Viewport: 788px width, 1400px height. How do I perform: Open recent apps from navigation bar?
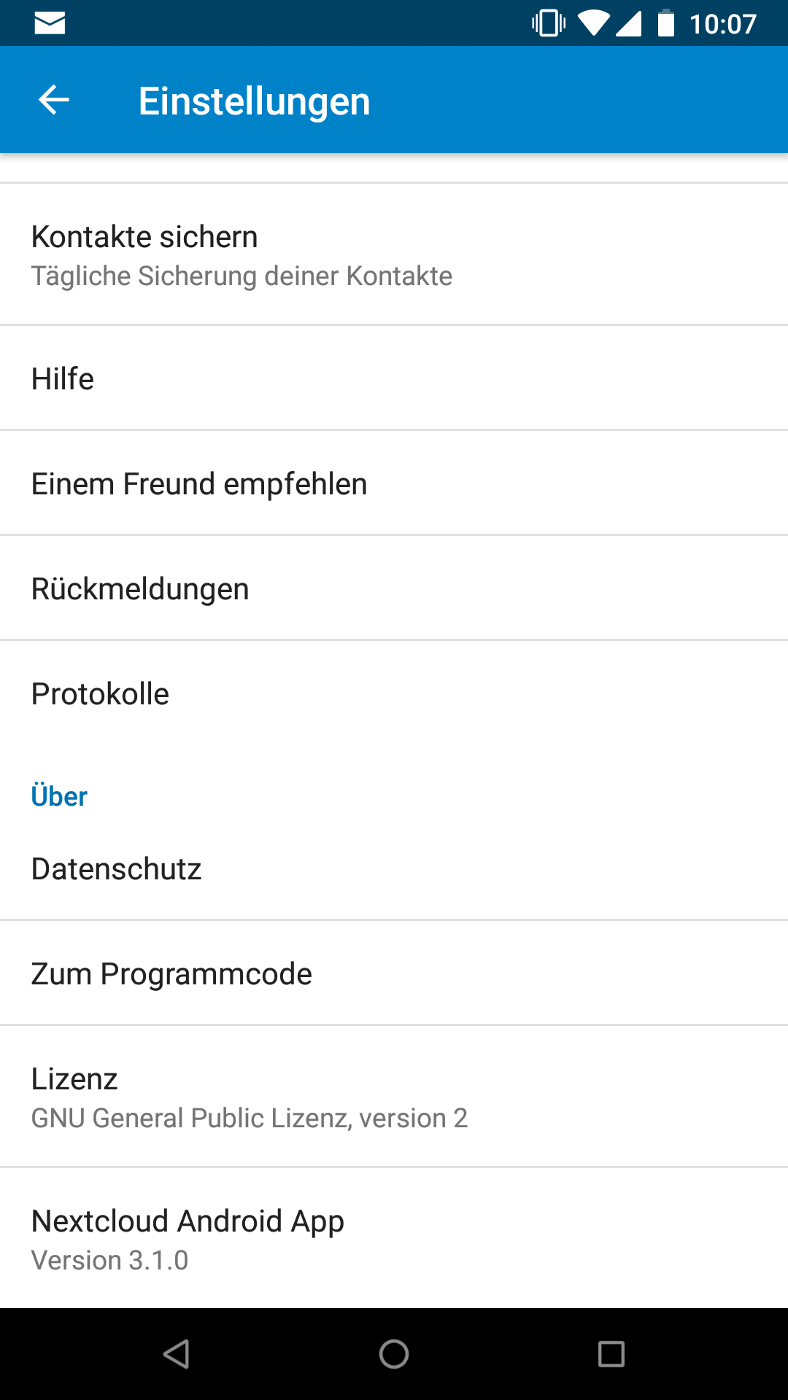tap(611, 1354)
